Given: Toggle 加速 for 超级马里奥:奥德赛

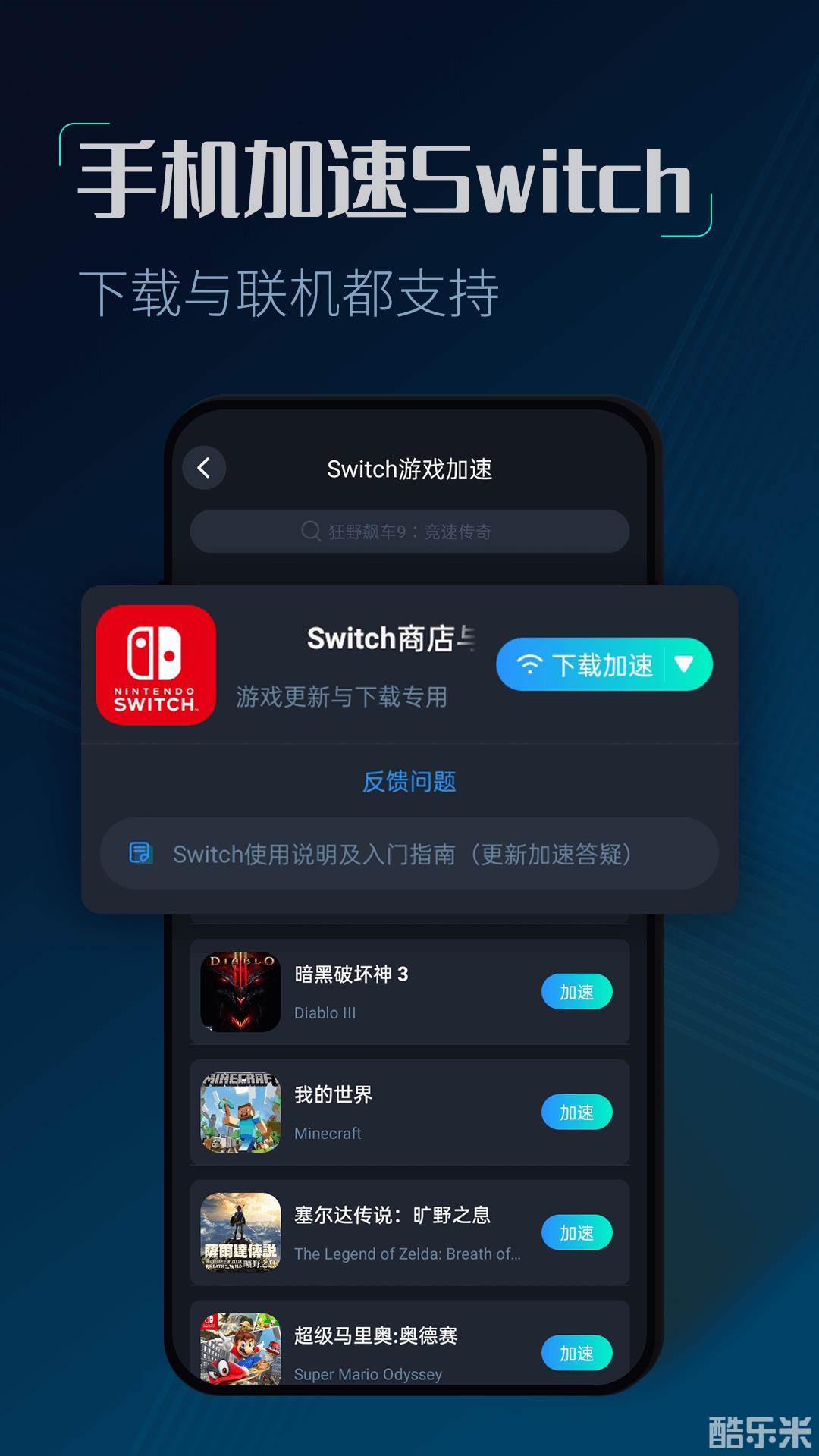Looking at the screenshot, I should [577, 1353].
